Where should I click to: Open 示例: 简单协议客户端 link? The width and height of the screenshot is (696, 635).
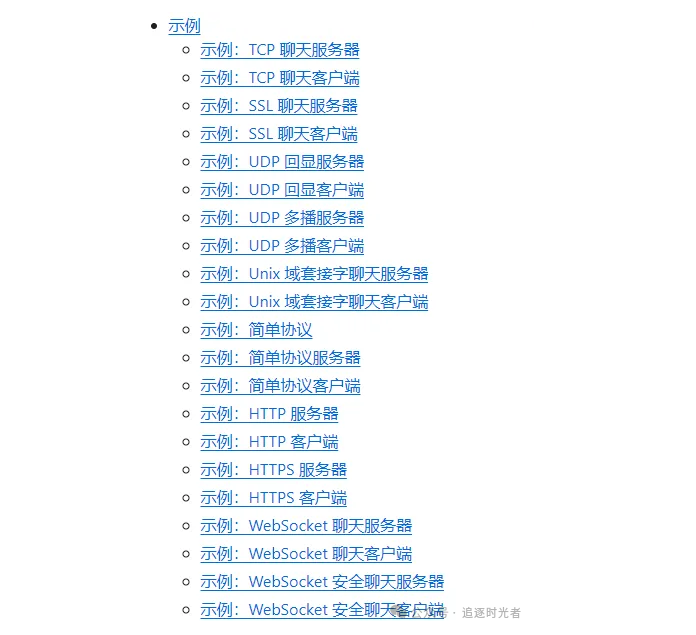click(x=280, y=386)
